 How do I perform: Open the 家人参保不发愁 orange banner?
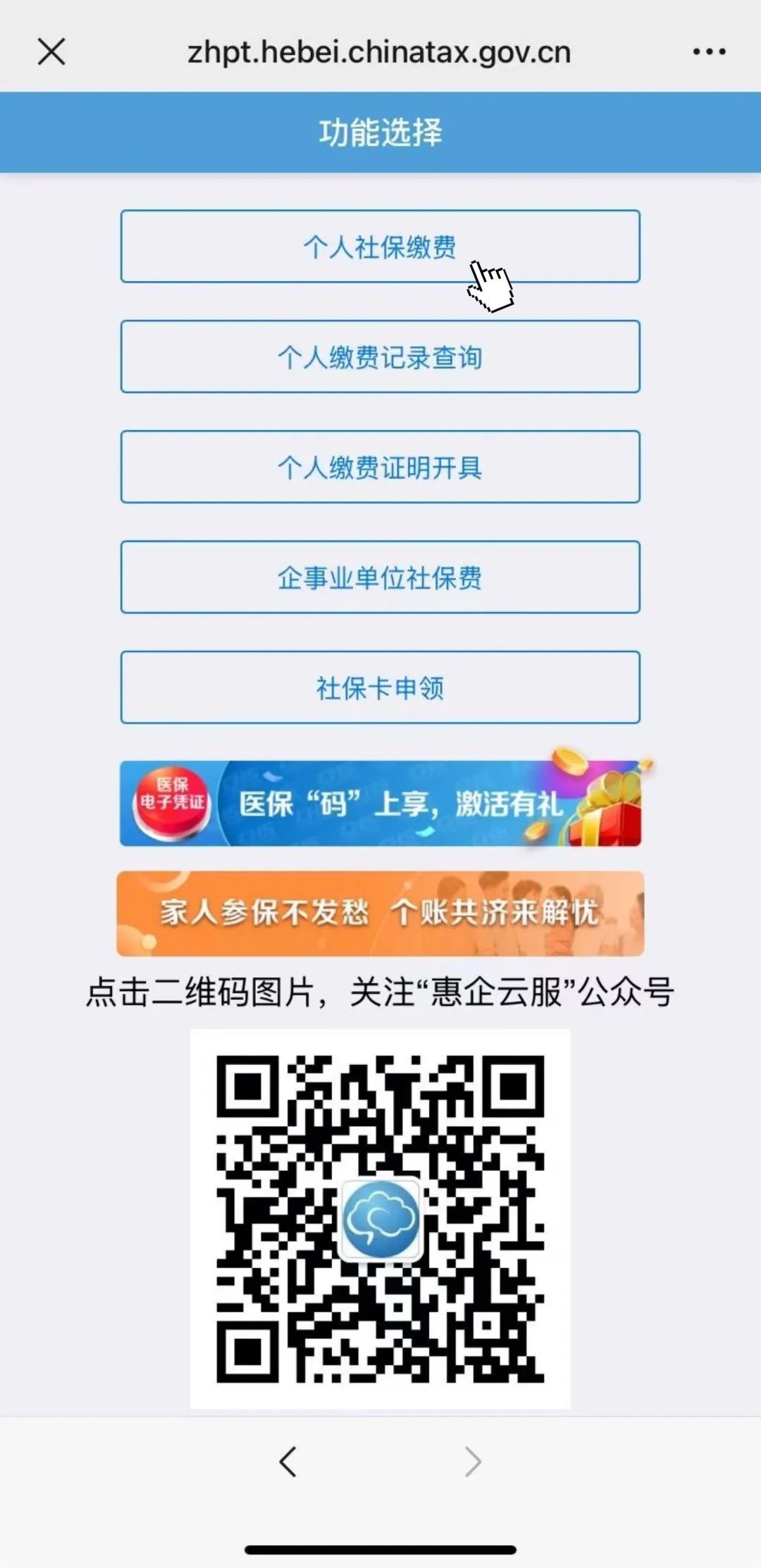click(x=380, y=912)
